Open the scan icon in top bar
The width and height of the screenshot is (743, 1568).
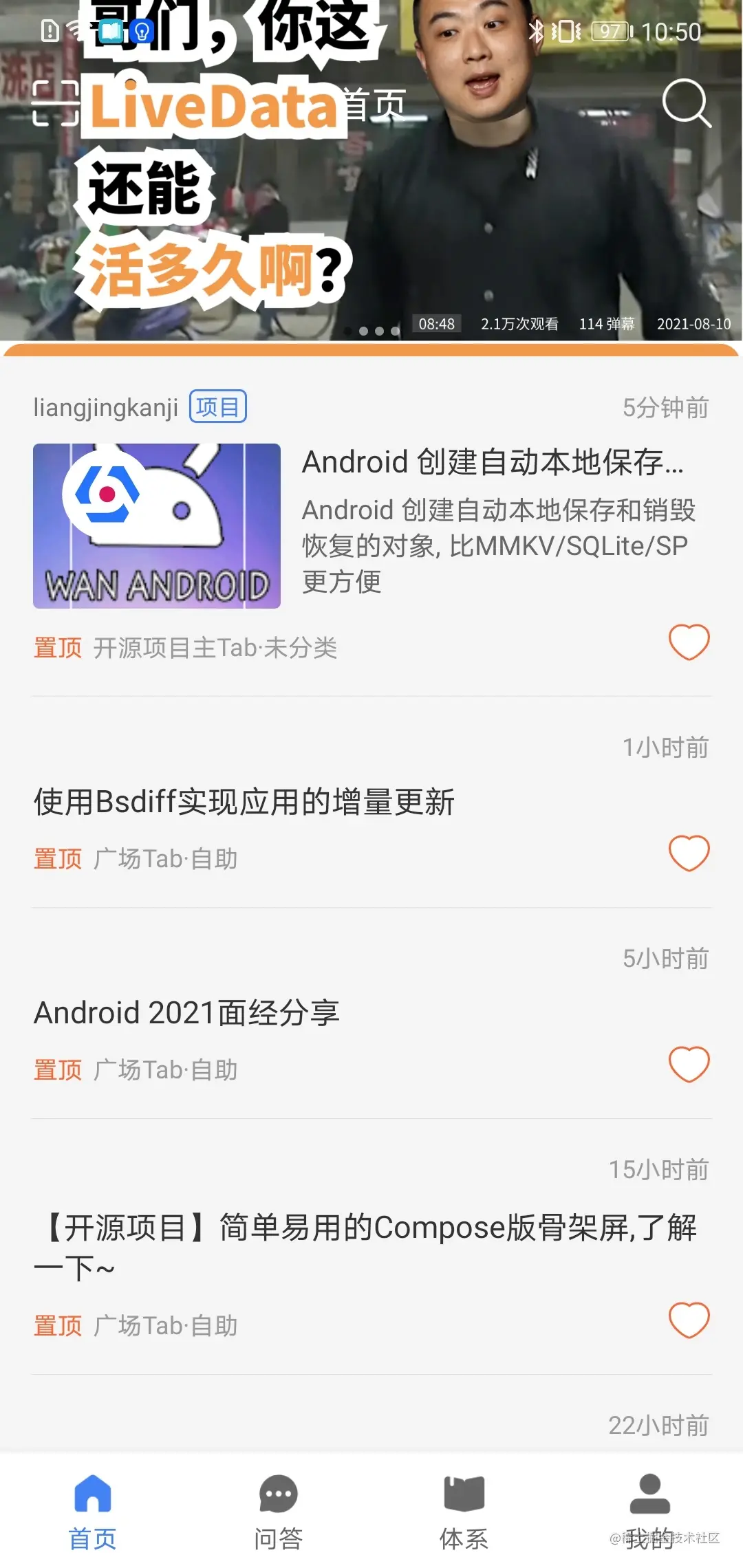(x=56, y=103)
